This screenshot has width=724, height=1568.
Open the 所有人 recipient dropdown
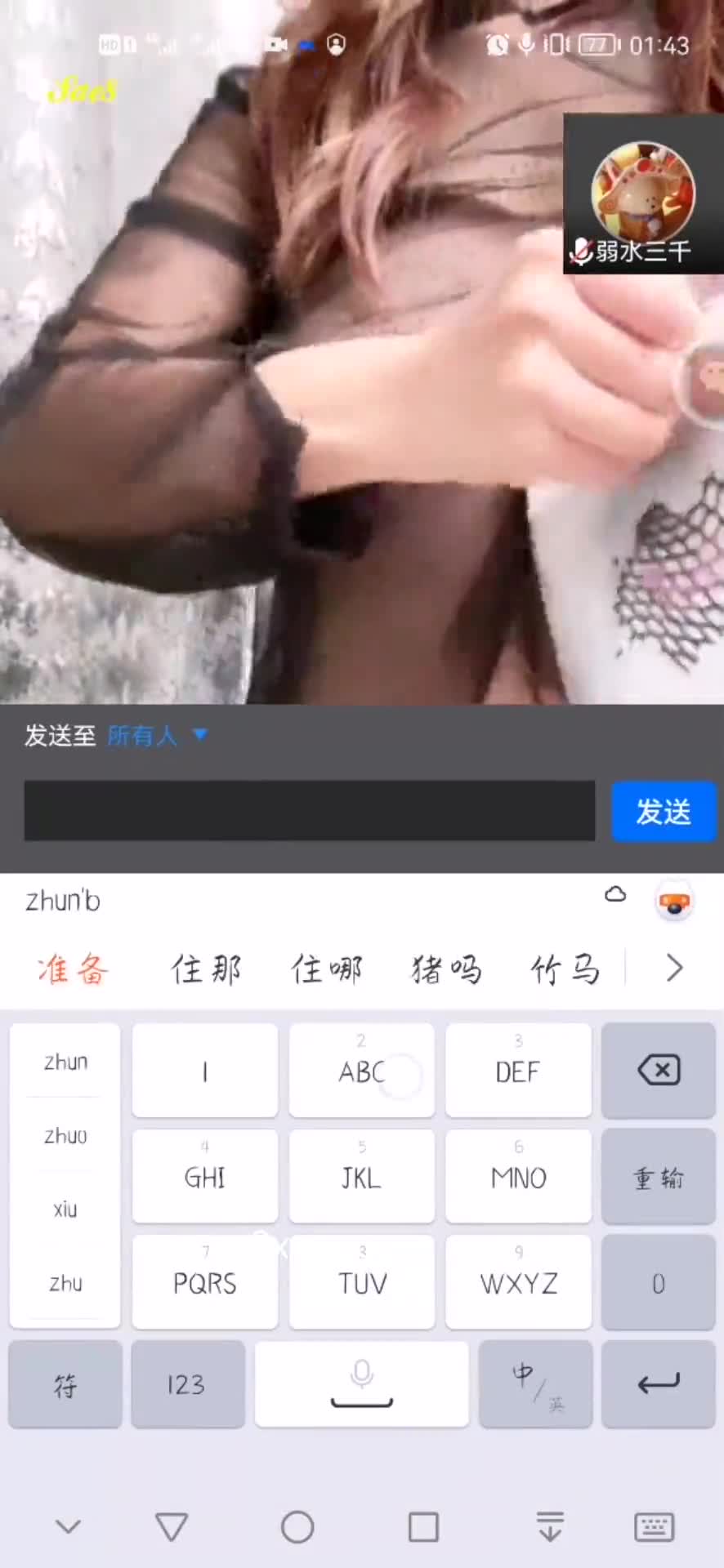pyautogui.click(x=155, y=736)
